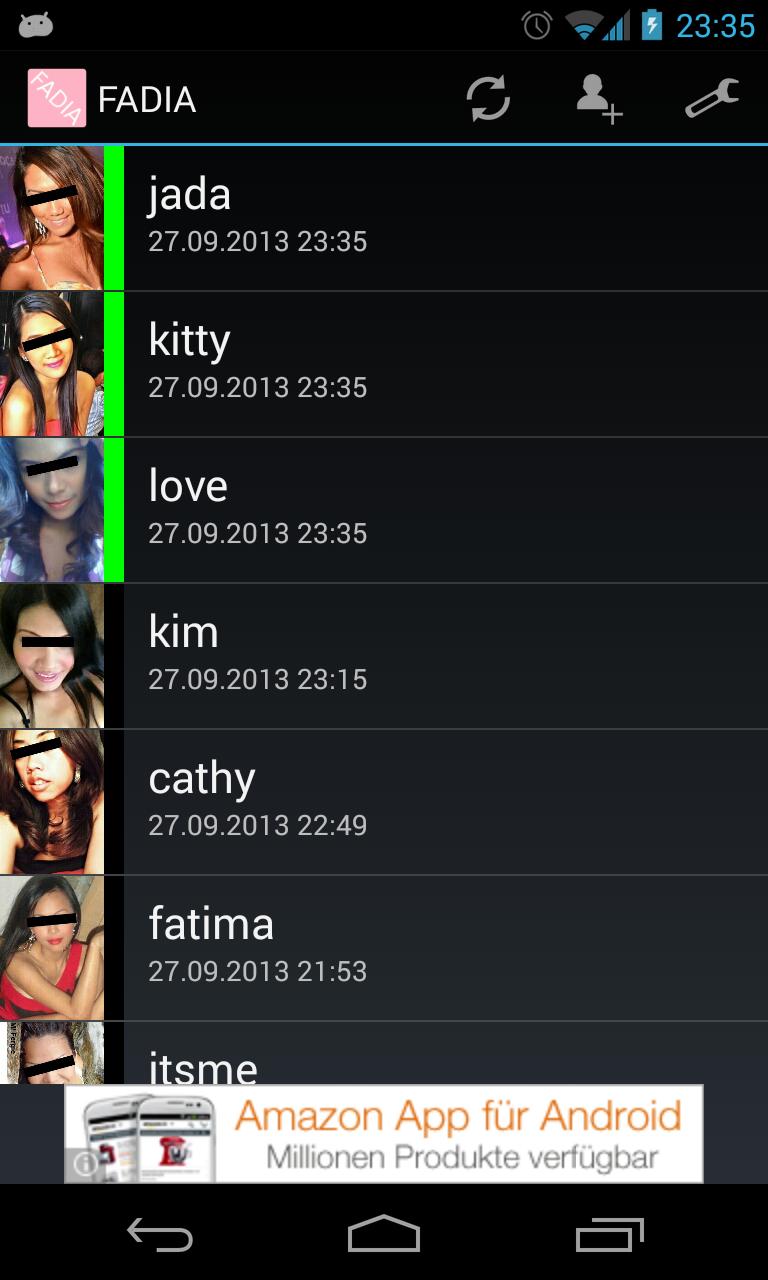Go back using the navigation bar
This screenshot has width=768, height=1280.
[x=160, y=1236]
